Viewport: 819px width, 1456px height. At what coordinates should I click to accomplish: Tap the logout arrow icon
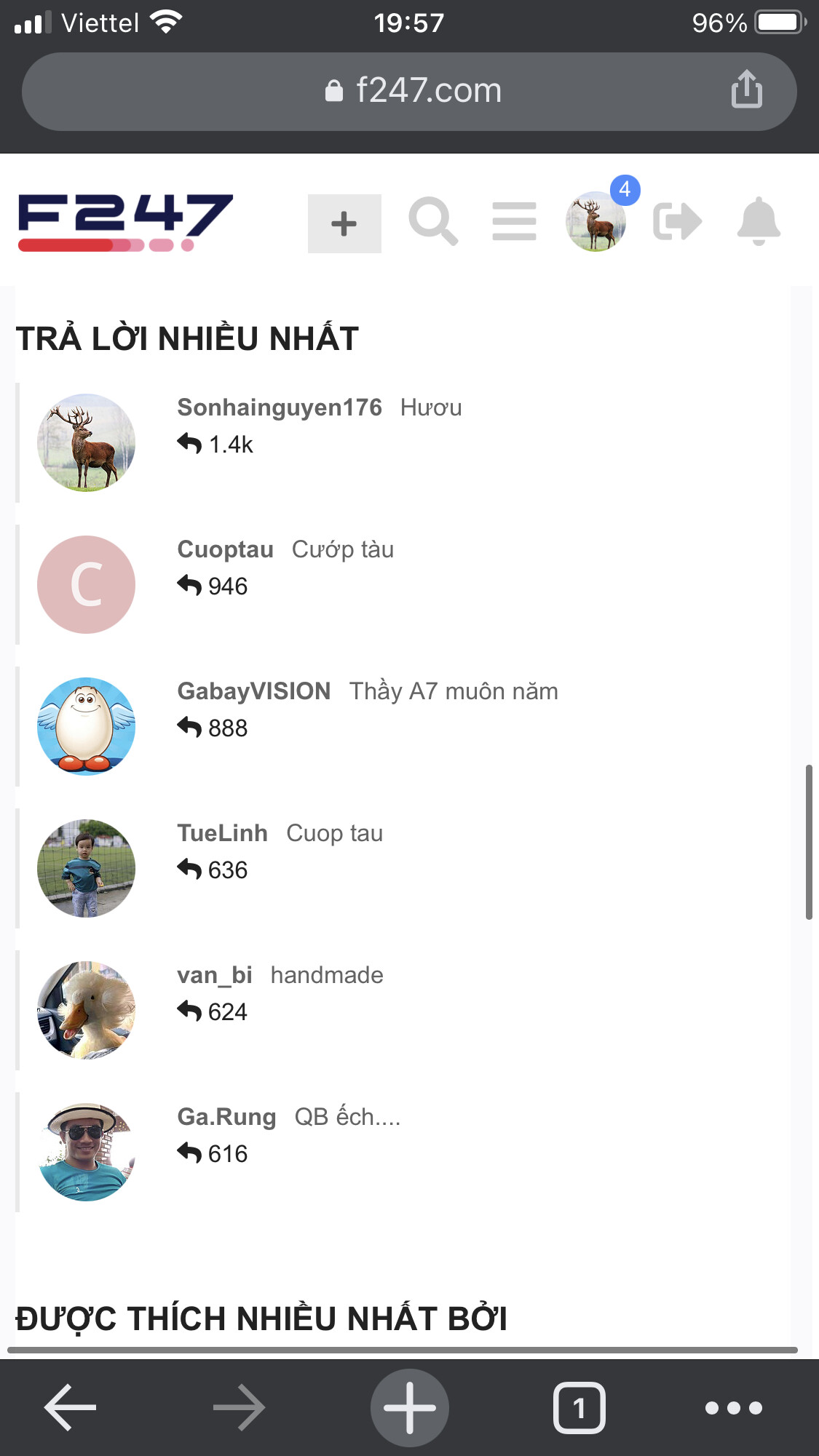pyautogui.click(x=677, y=222)
